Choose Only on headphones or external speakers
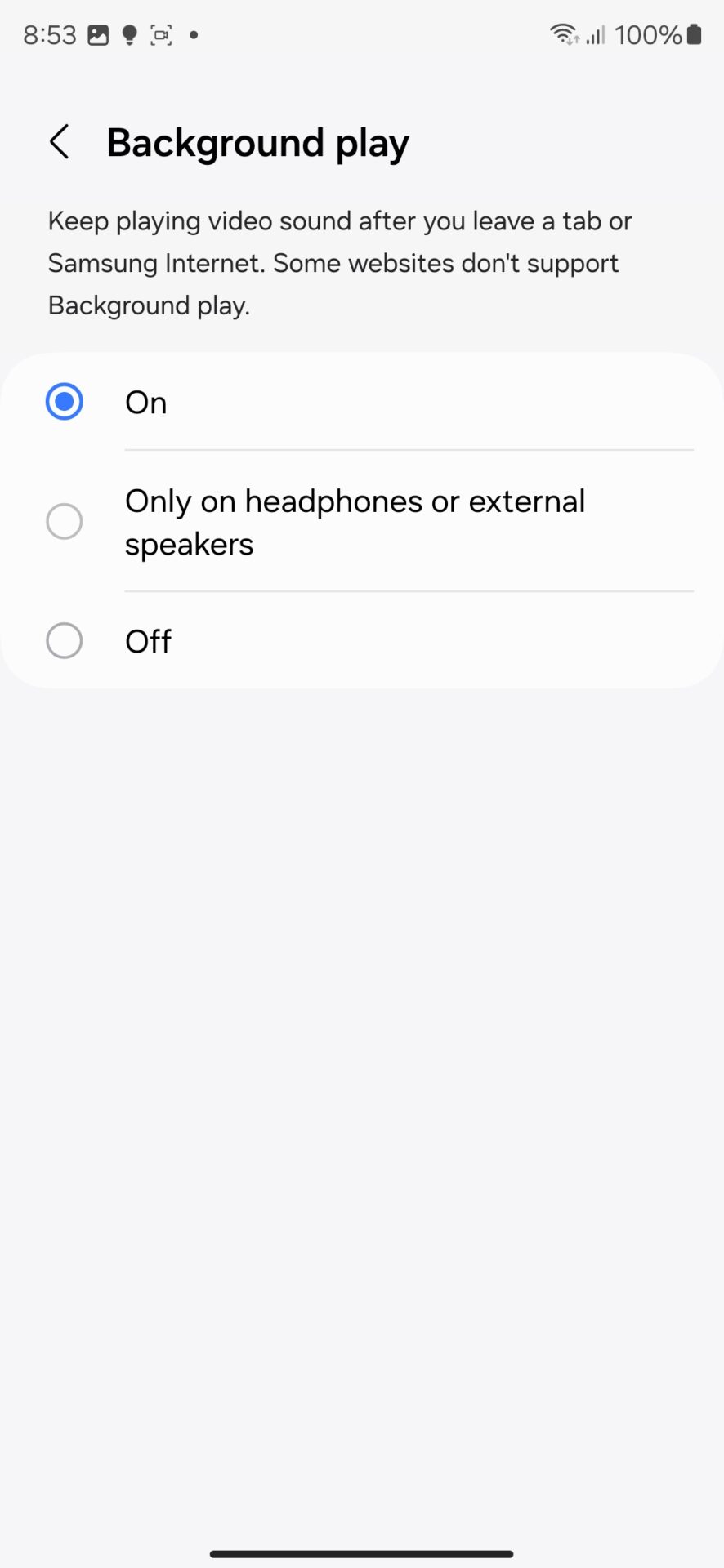 pyautogui.click(x=362, y=522)
